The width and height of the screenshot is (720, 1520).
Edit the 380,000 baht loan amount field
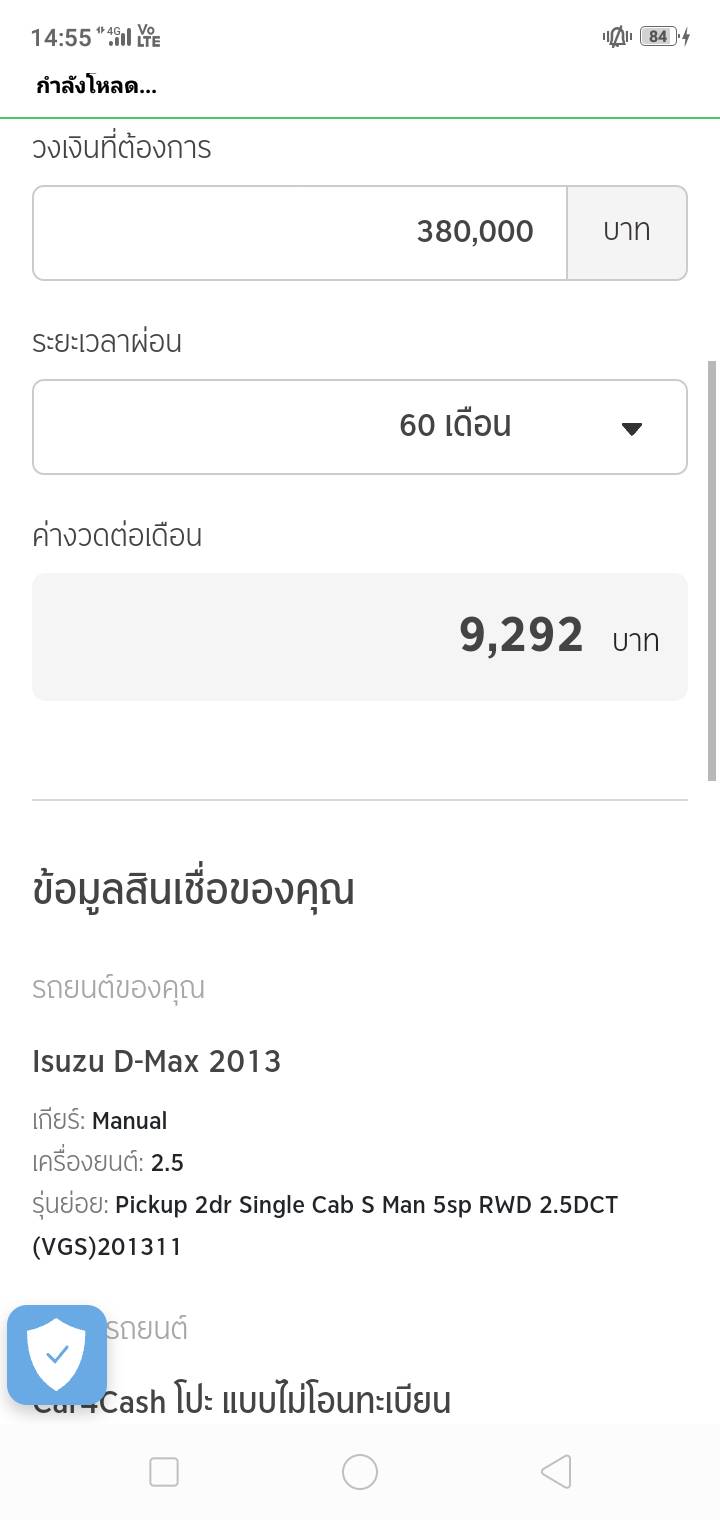pos(300,232)
